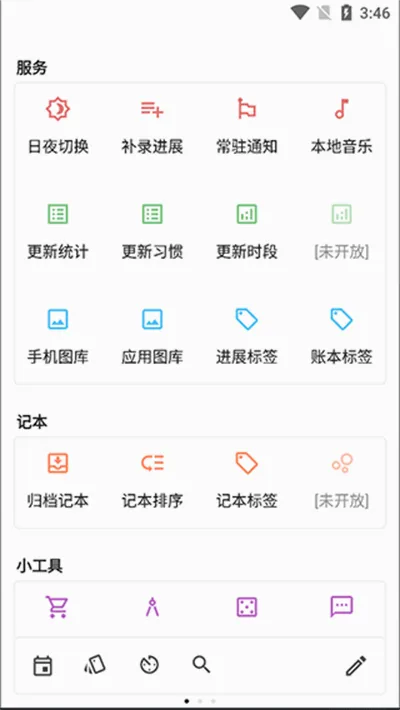
Task: Open 归档记本 archived notebooks
Action: pos(58,480)
